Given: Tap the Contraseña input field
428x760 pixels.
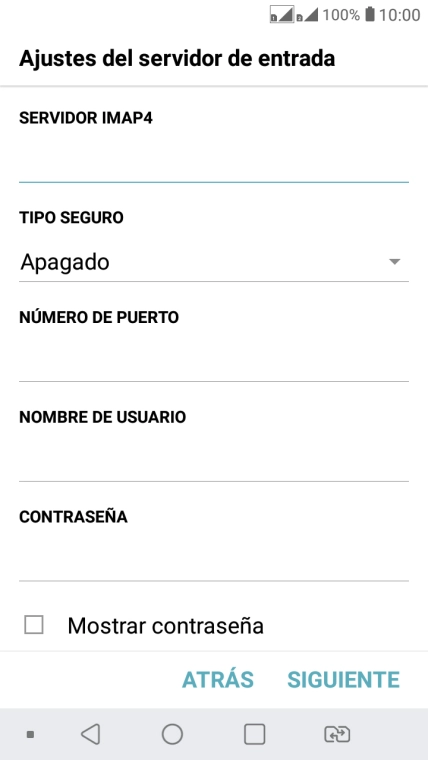Looking at the screenshot, I should [214, 561].
